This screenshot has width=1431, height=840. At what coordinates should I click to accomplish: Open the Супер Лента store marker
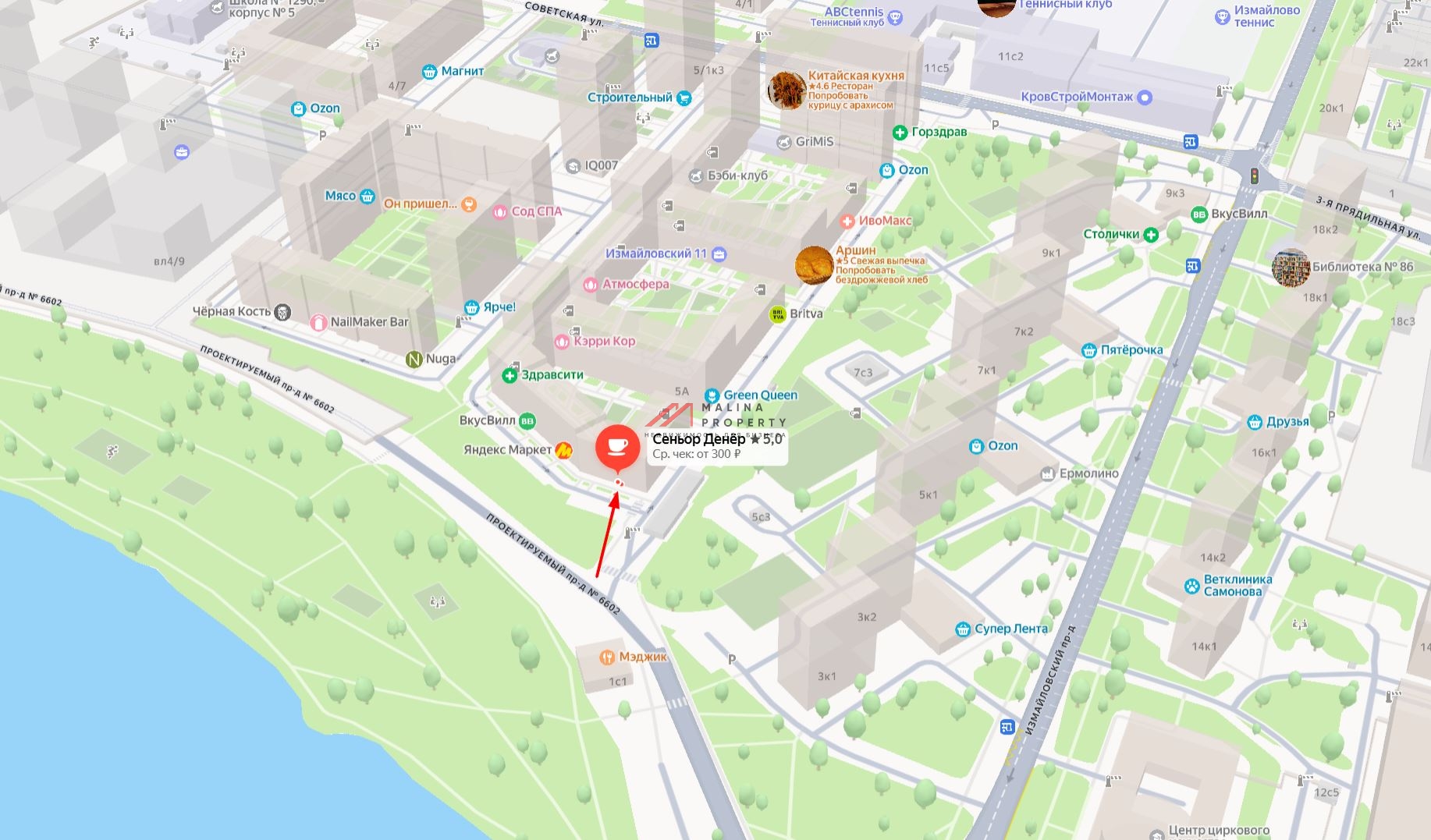(963, 629)
